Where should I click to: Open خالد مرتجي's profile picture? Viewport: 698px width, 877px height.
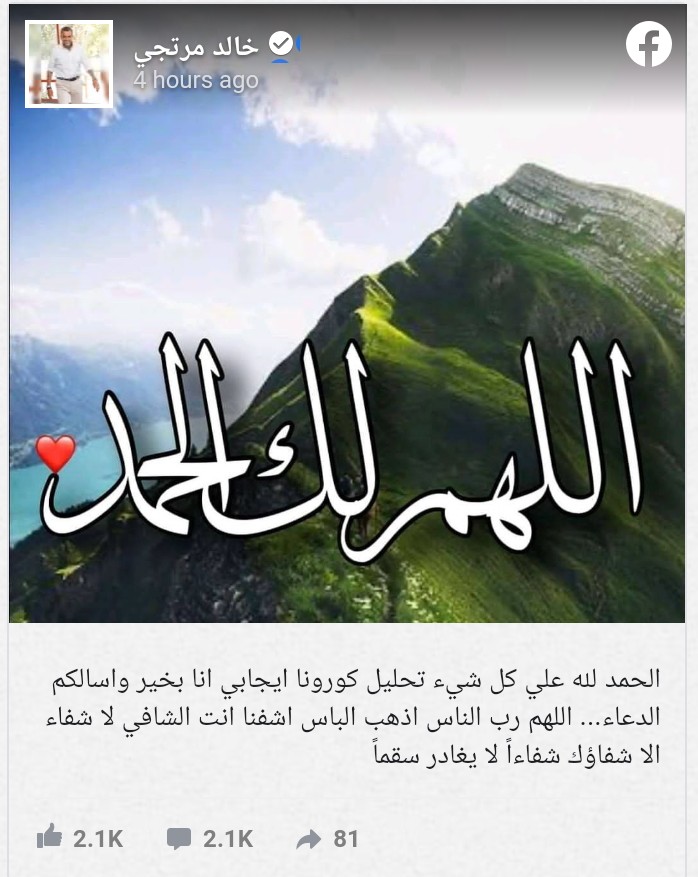pyautogui.click(x=69, y=64)
